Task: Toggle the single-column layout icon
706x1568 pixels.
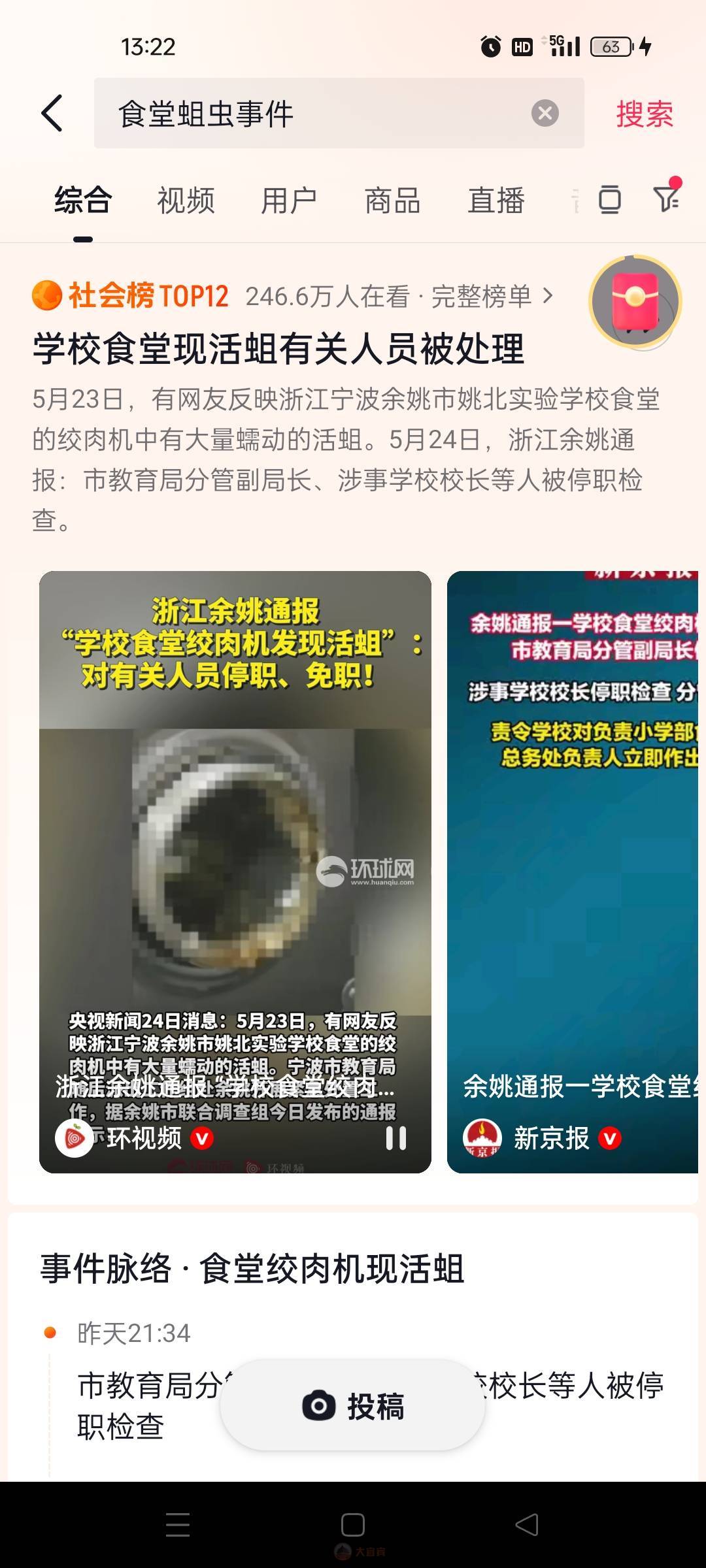Action: click(x=609, y=200)
